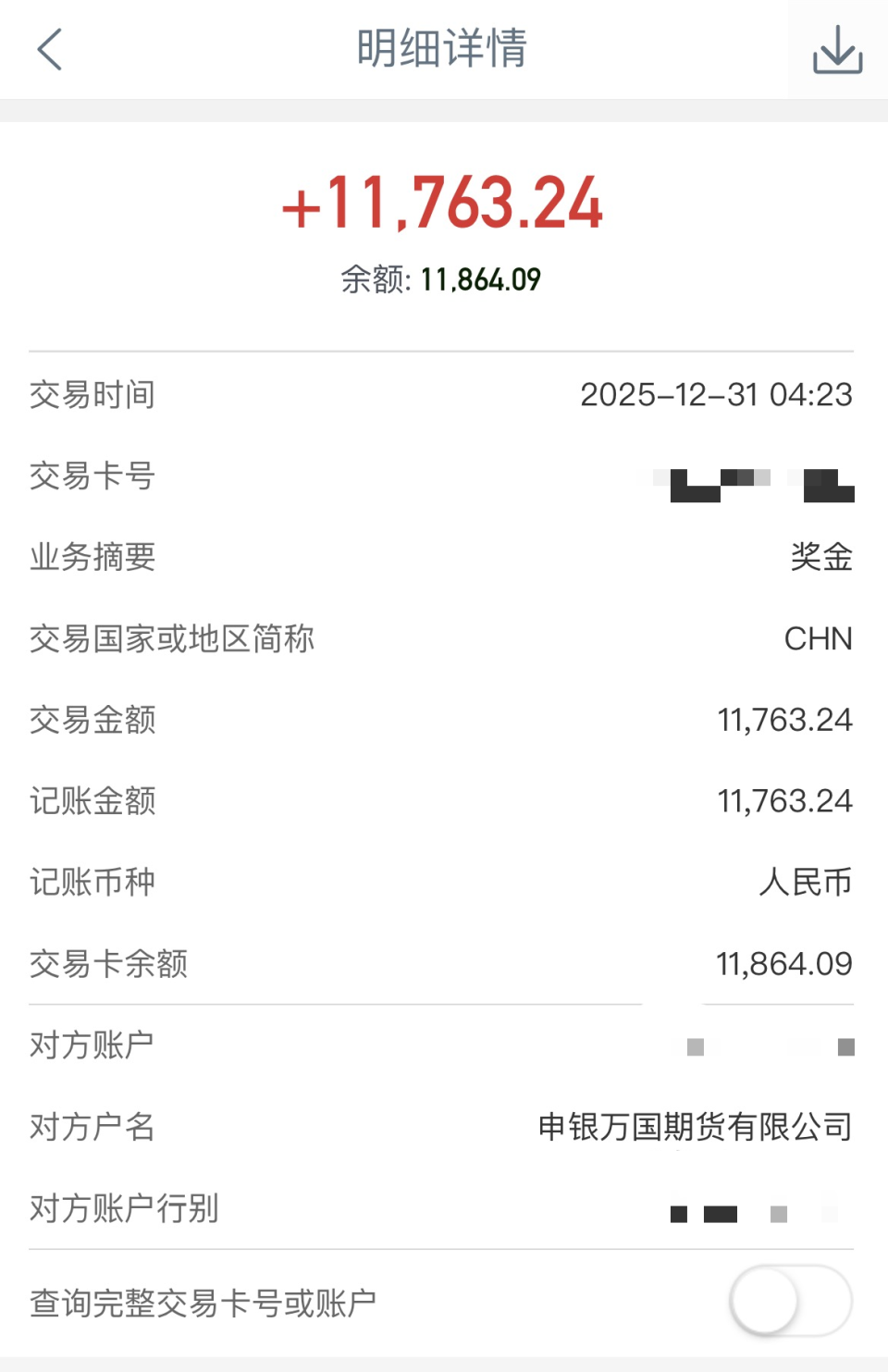Click the 明细详情 title
Screen dimensions: 888x1372
442,50
